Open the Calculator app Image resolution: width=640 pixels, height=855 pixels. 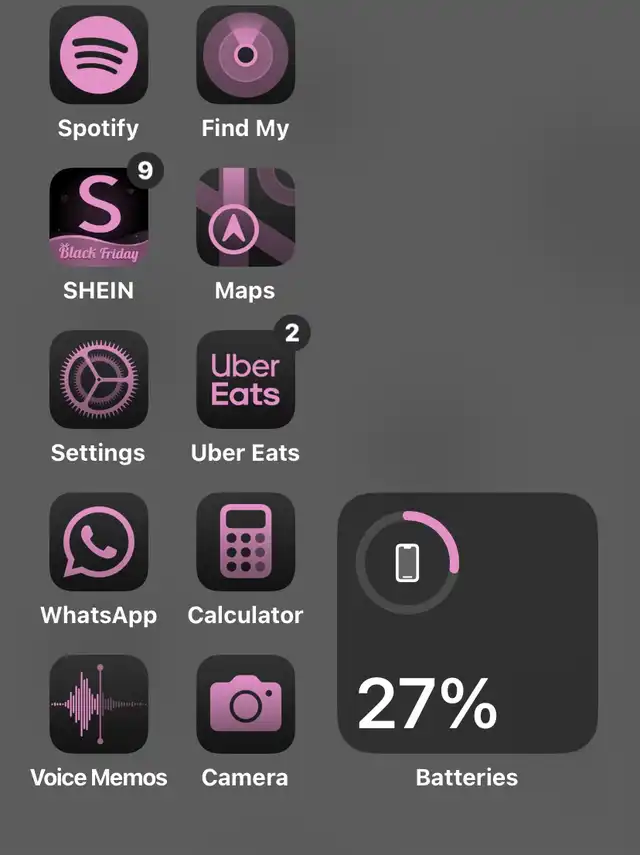pyautogui.click(x=245, y=541)
